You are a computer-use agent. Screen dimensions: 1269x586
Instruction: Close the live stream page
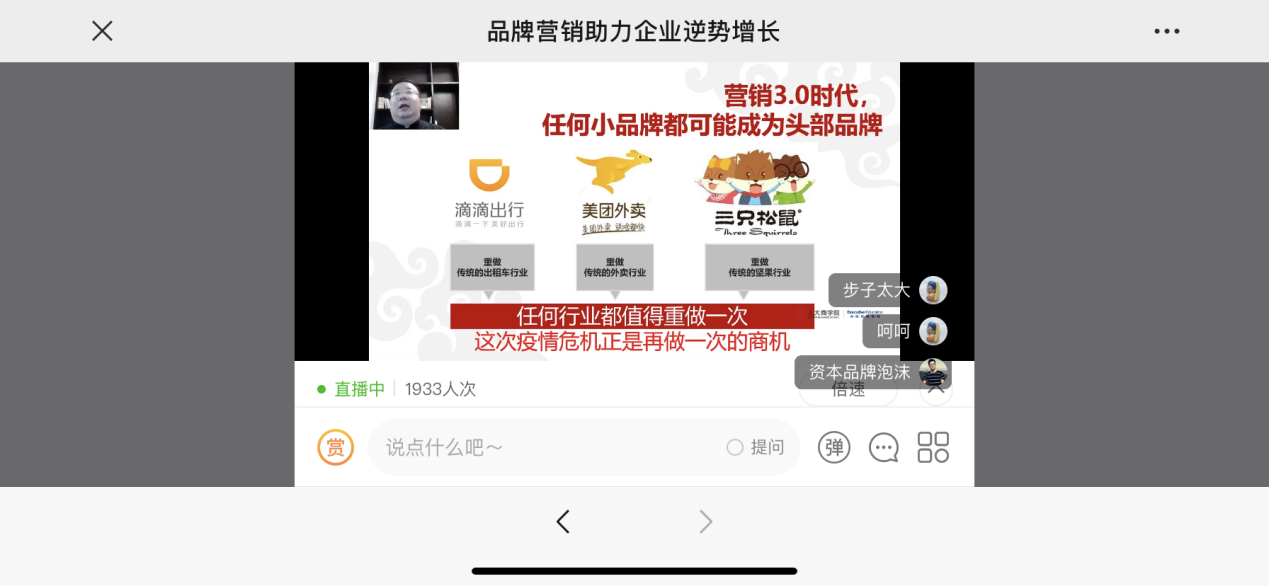click(x=102, y=31)
